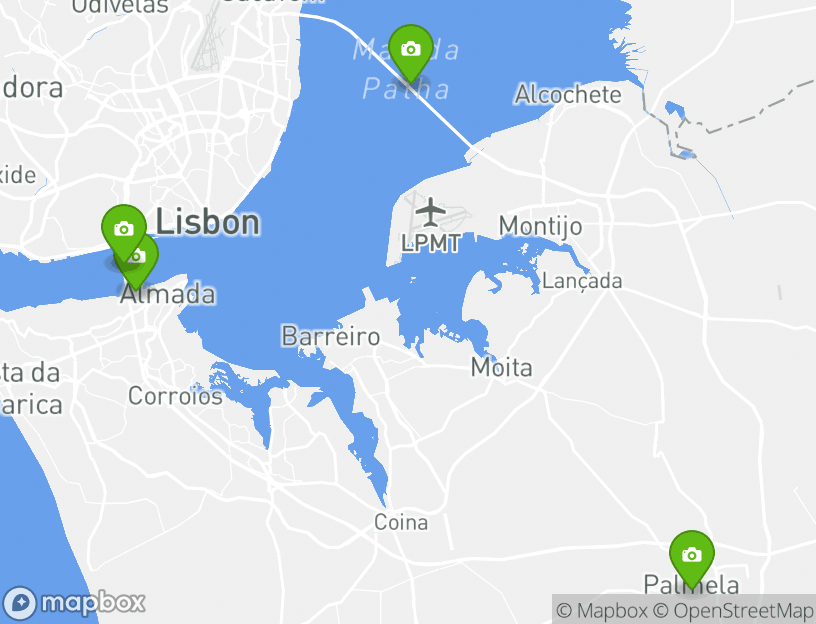The width and height of the screenshot is (816, 624).
Task: Tap the photo marker left of the Lisbon label
Action: click(123, 228)
